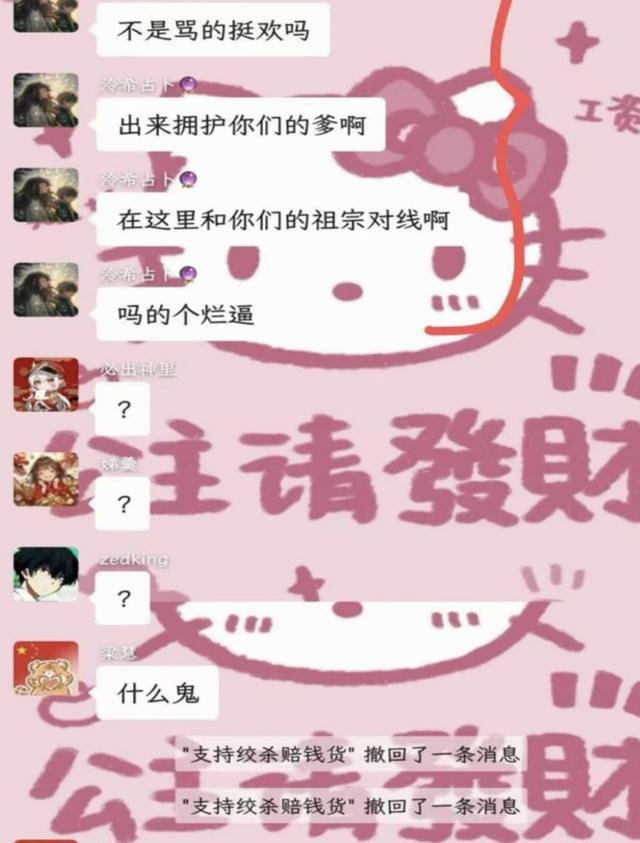Screen dimensions: 640x843
Task: Tap avatar beside the 什么鬼 message
Action: pyautogui.click(x=46, y=668)
